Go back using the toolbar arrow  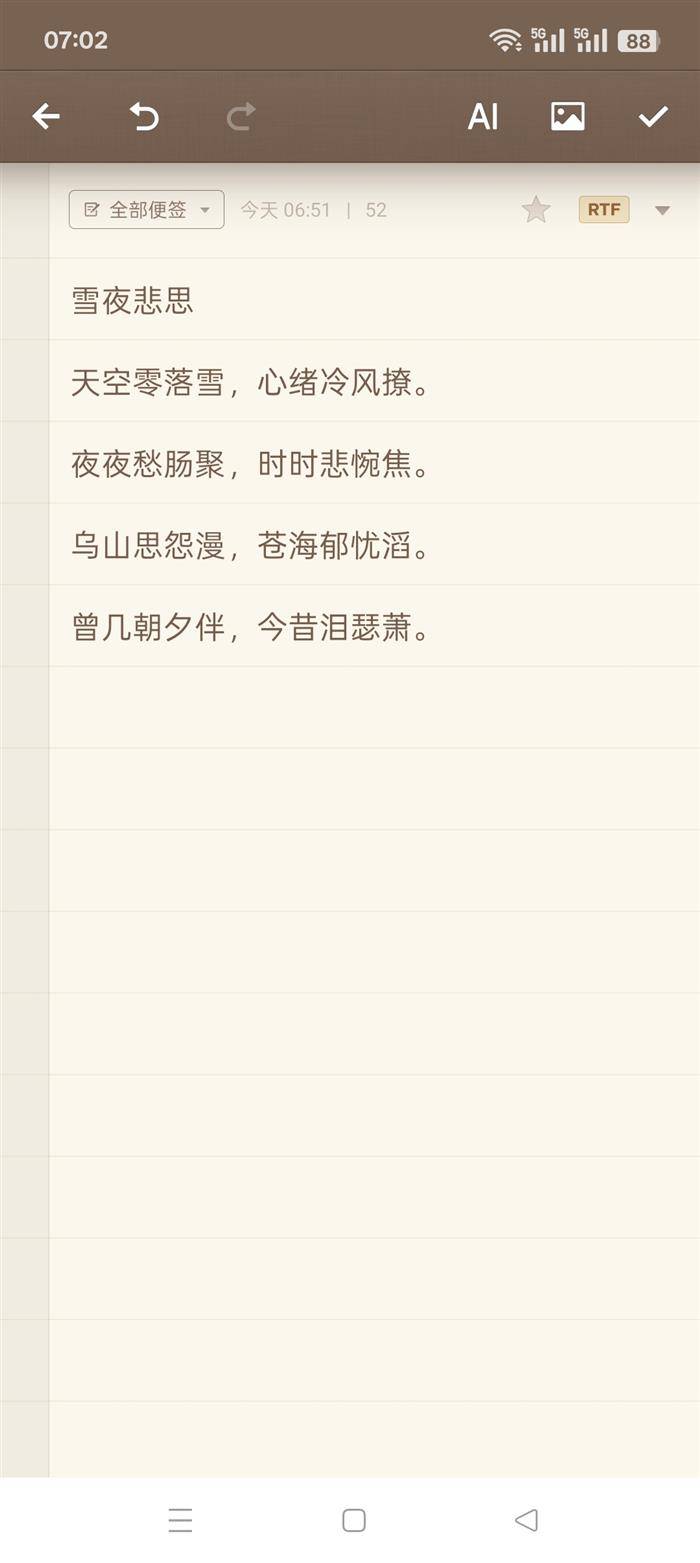pos(46,117)
